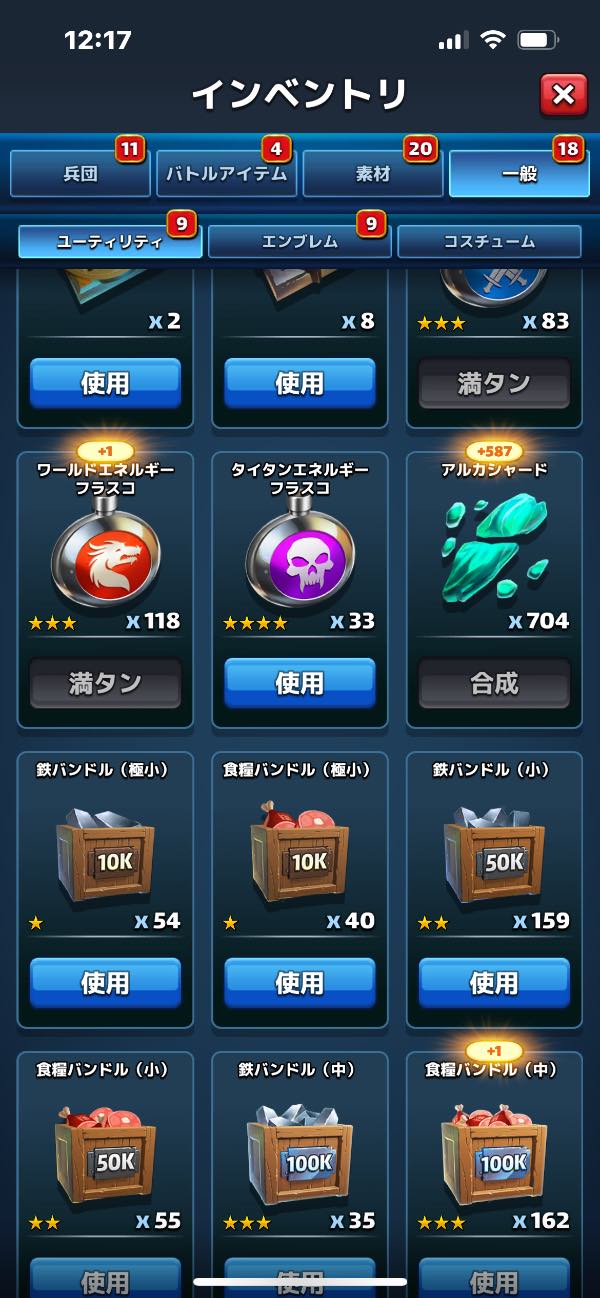Open the コスチューム sub-tab
600x1298 pixels.
(x=489, y=241)
